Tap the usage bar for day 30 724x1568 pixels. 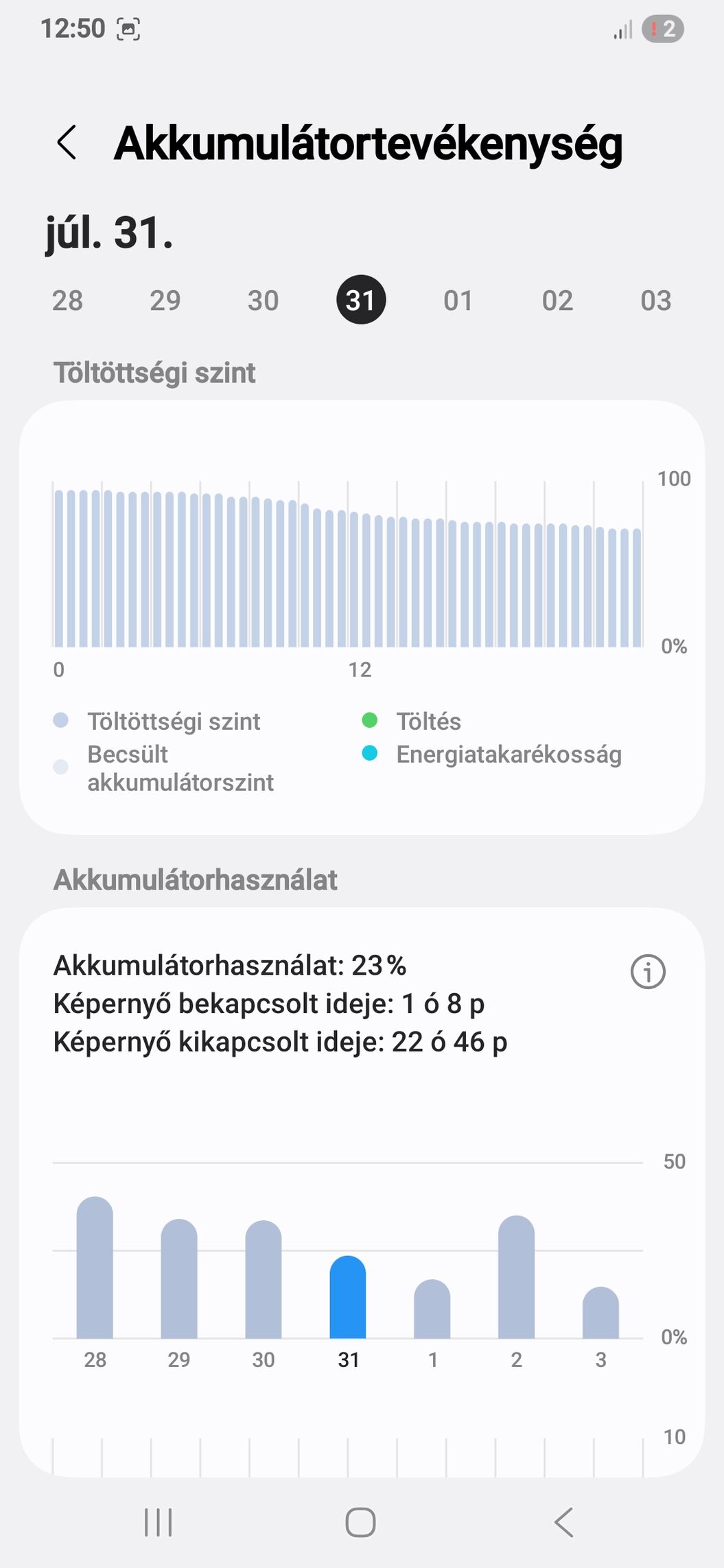264,1279
